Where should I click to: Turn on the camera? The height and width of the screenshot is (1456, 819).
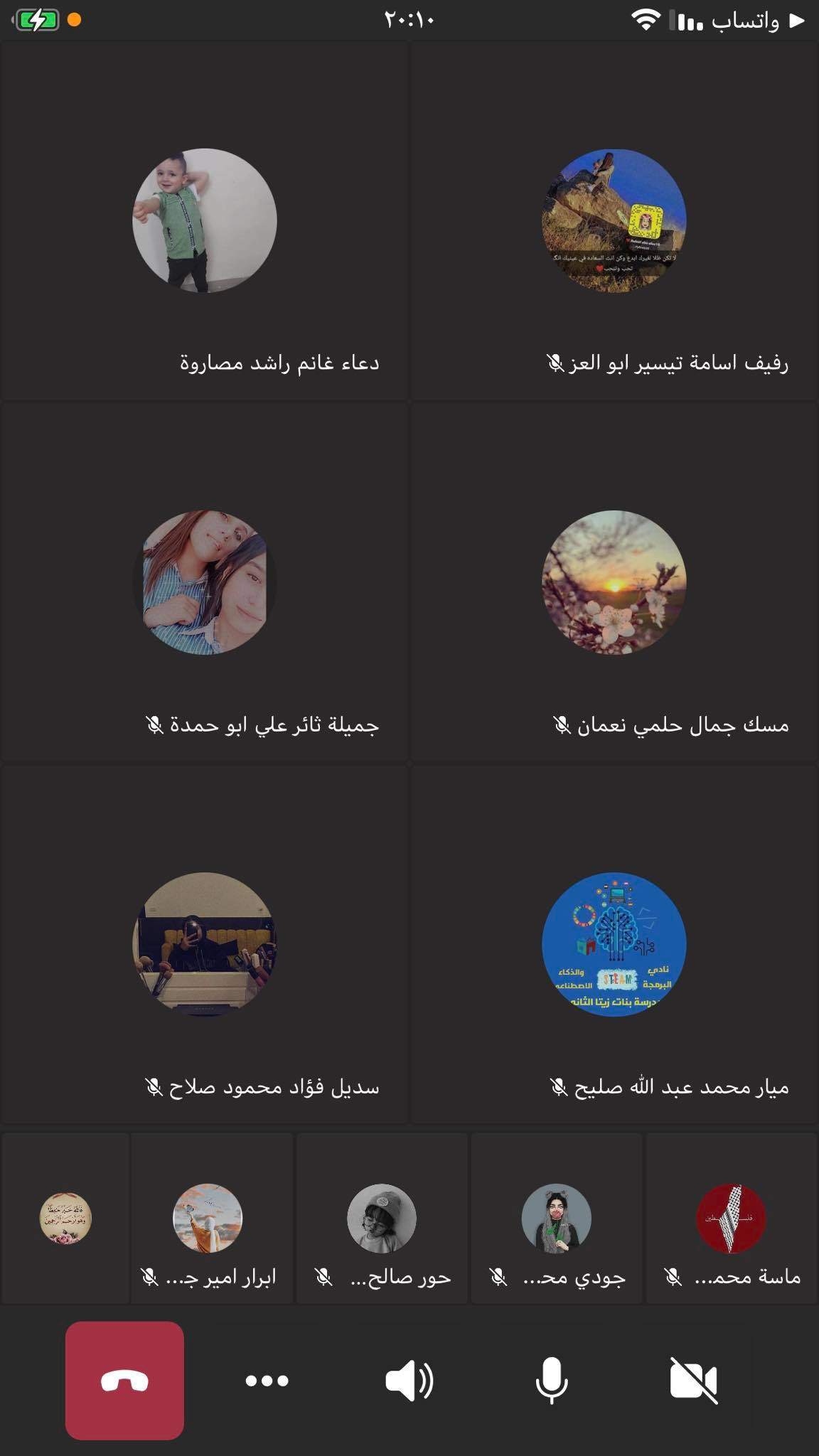pyautogui.click(x=693, y=1381)
